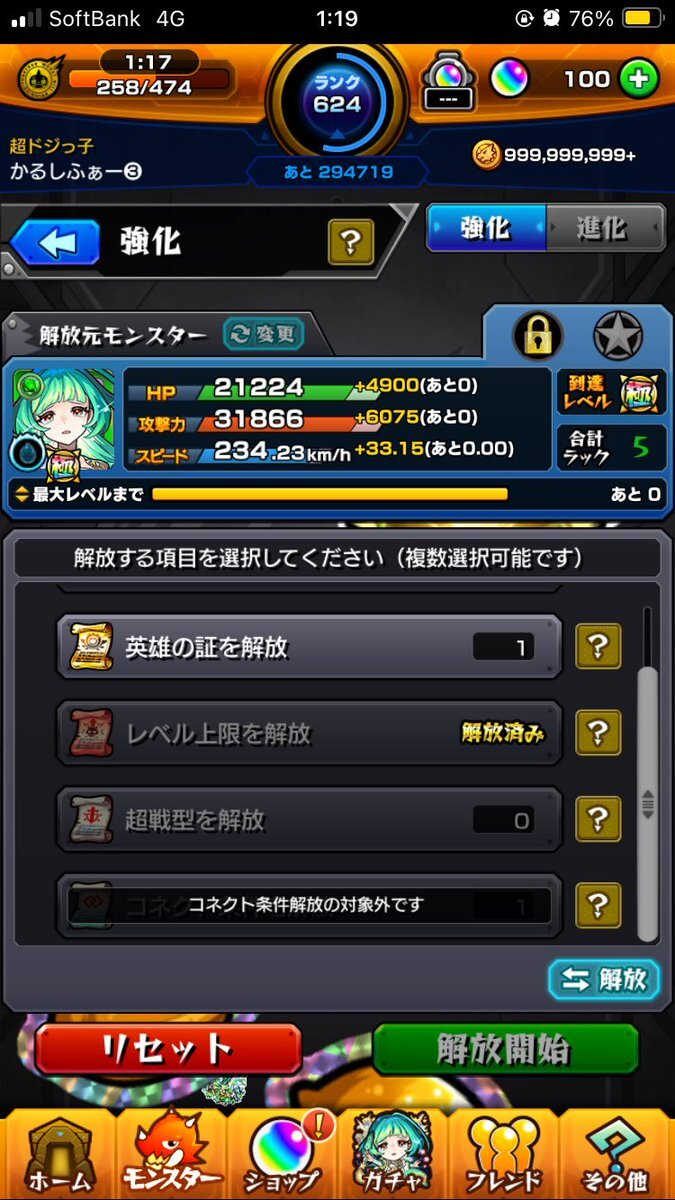The height and width of the screenshot is (1200, 675).
Task: Go back with the blue arrow button
Action: tap(56, 243)
